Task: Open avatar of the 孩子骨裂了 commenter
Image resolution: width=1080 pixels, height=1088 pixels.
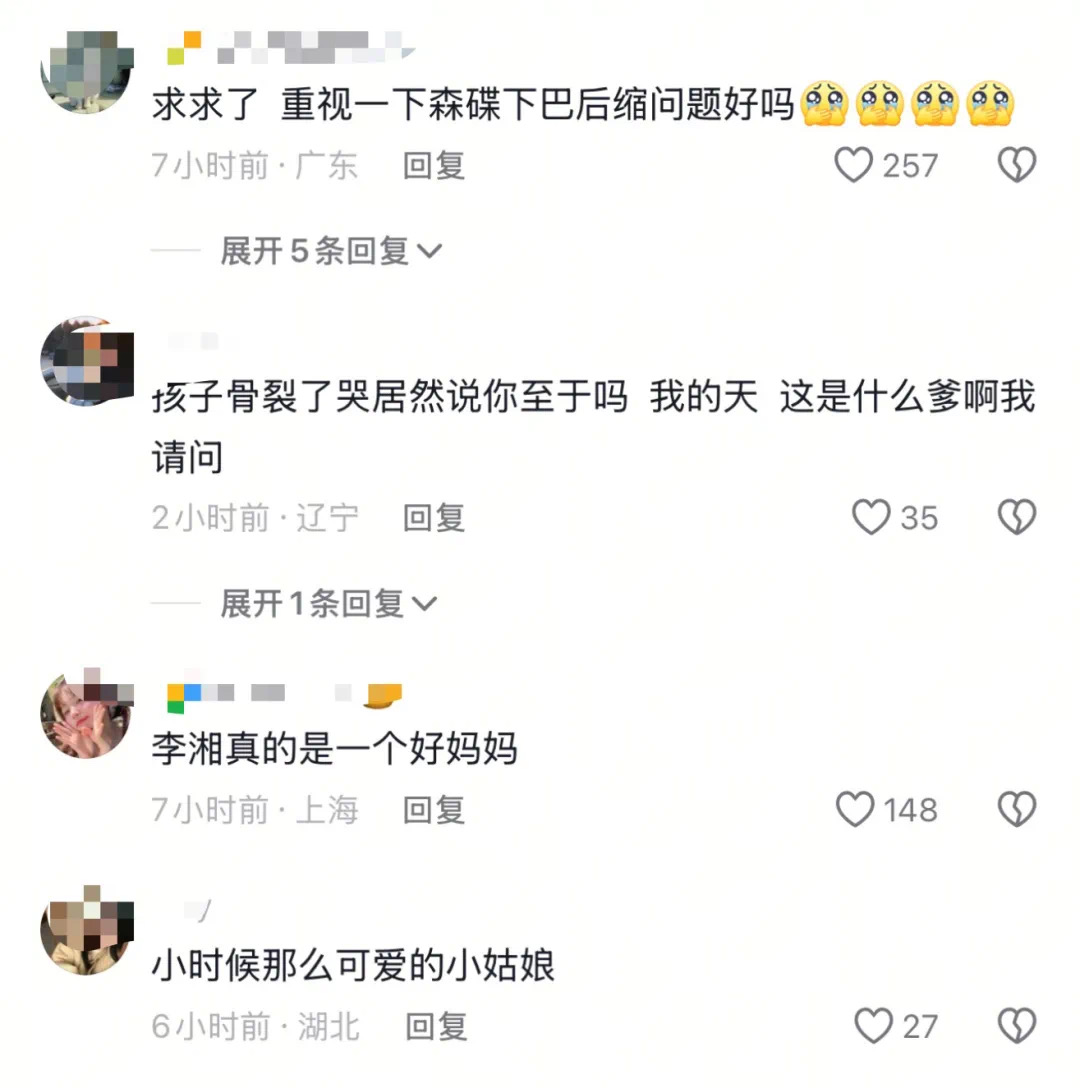Action: tap(86, 363)
